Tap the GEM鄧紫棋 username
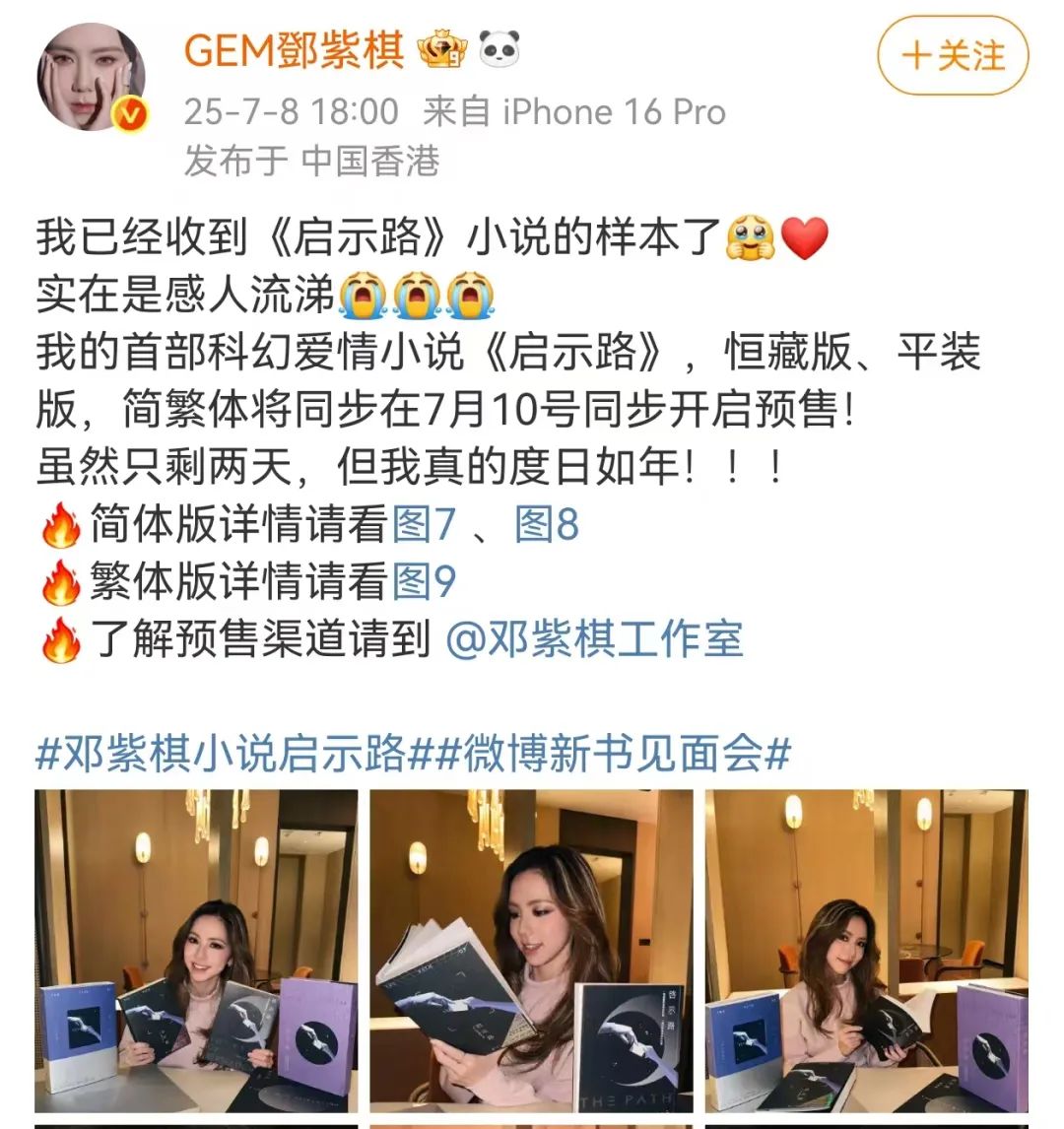 294,50
